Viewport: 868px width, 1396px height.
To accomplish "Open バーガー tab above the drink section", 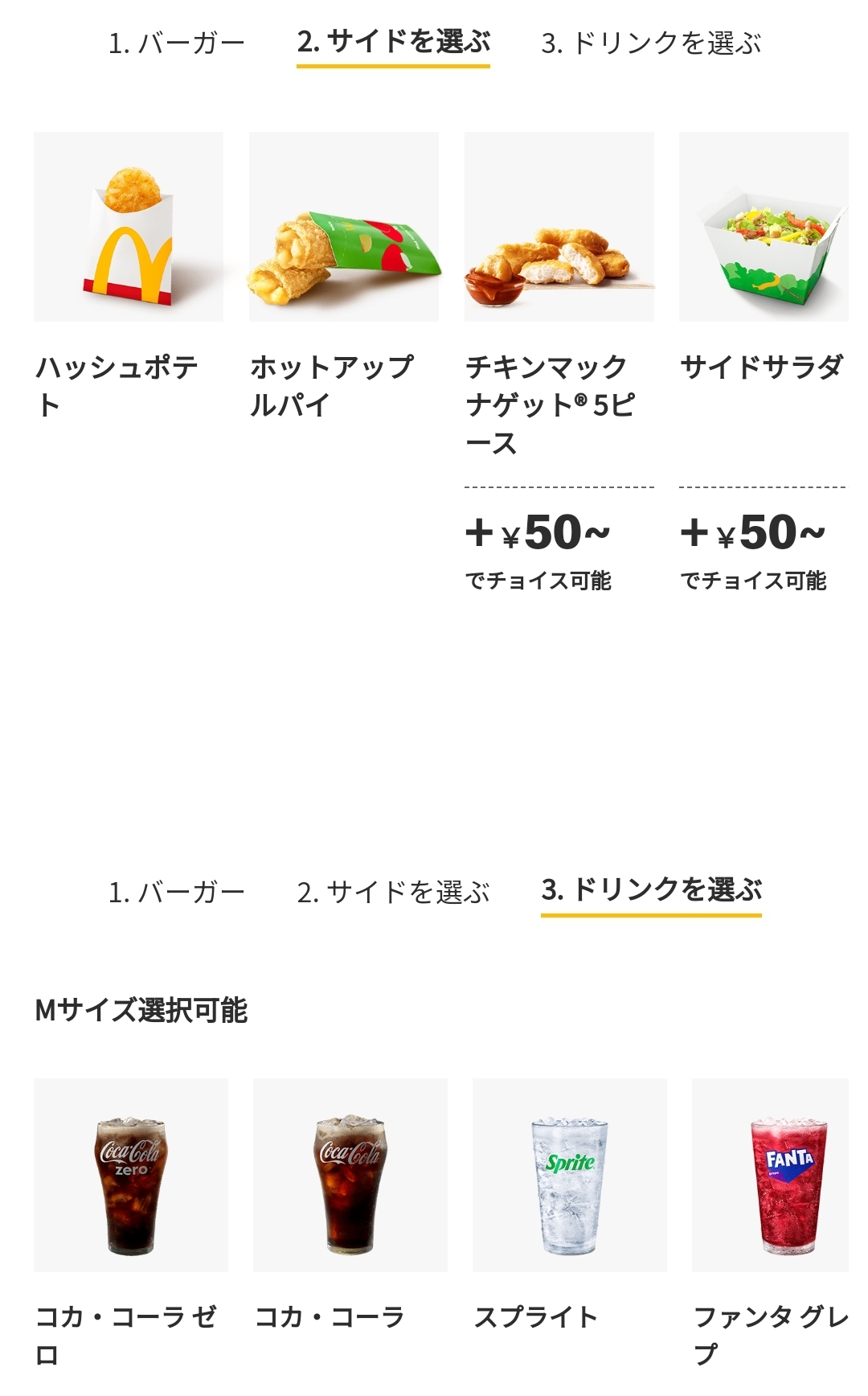I will 177,892.
